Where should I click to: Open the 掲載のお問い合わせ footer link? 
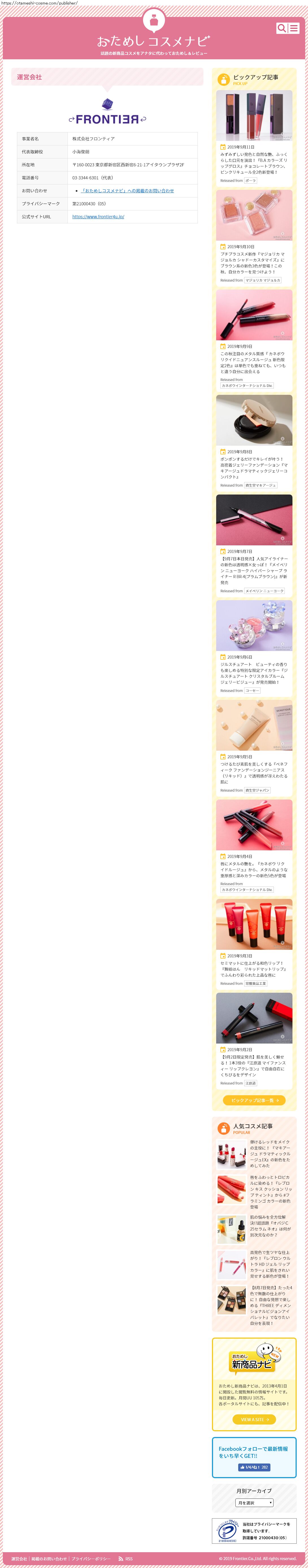(49, 1559)
